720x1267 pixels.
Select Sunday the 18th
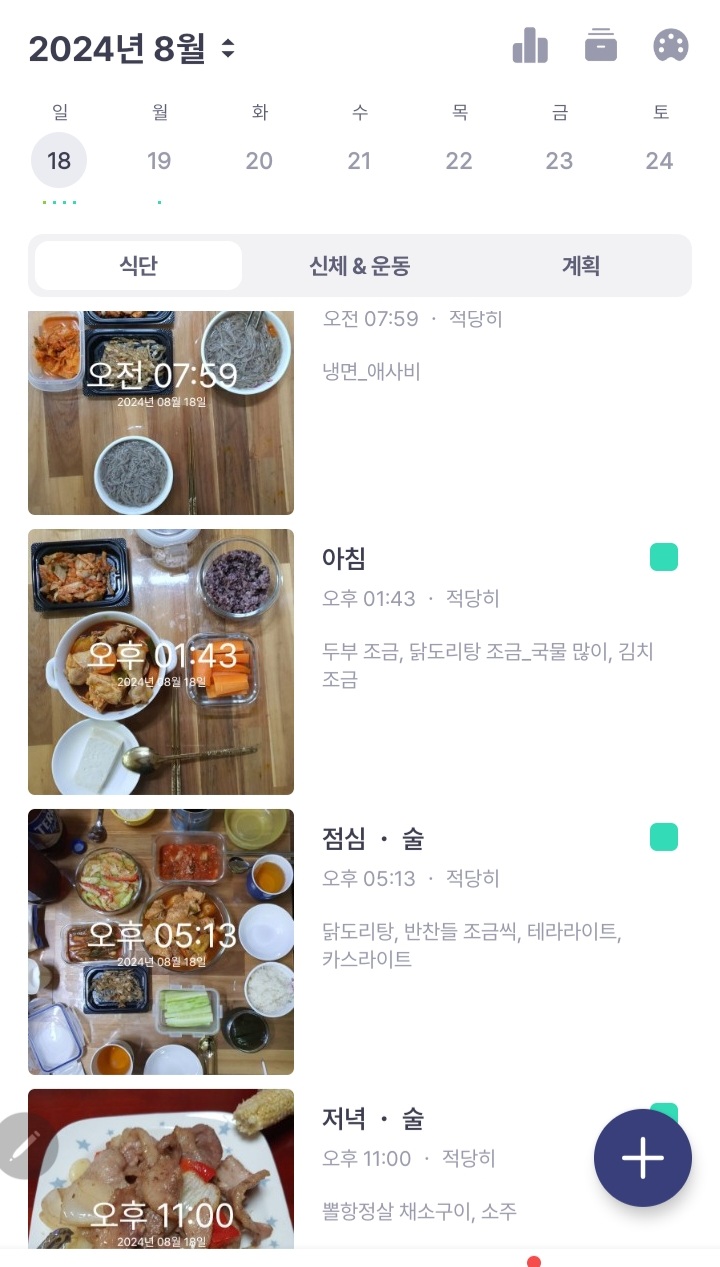(x=59, y=161)
